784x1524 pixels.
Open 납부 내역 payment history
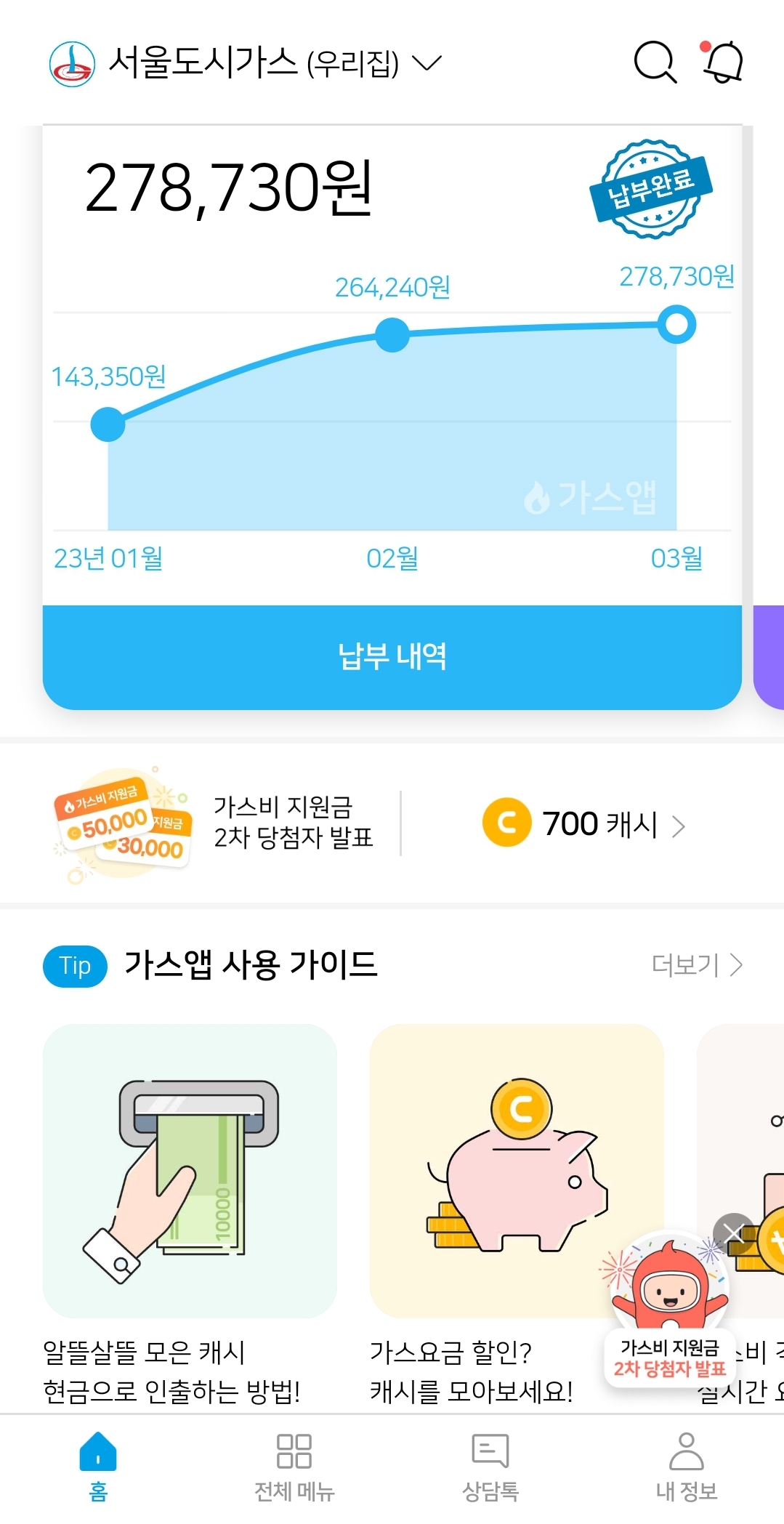(x=392, y=656)
